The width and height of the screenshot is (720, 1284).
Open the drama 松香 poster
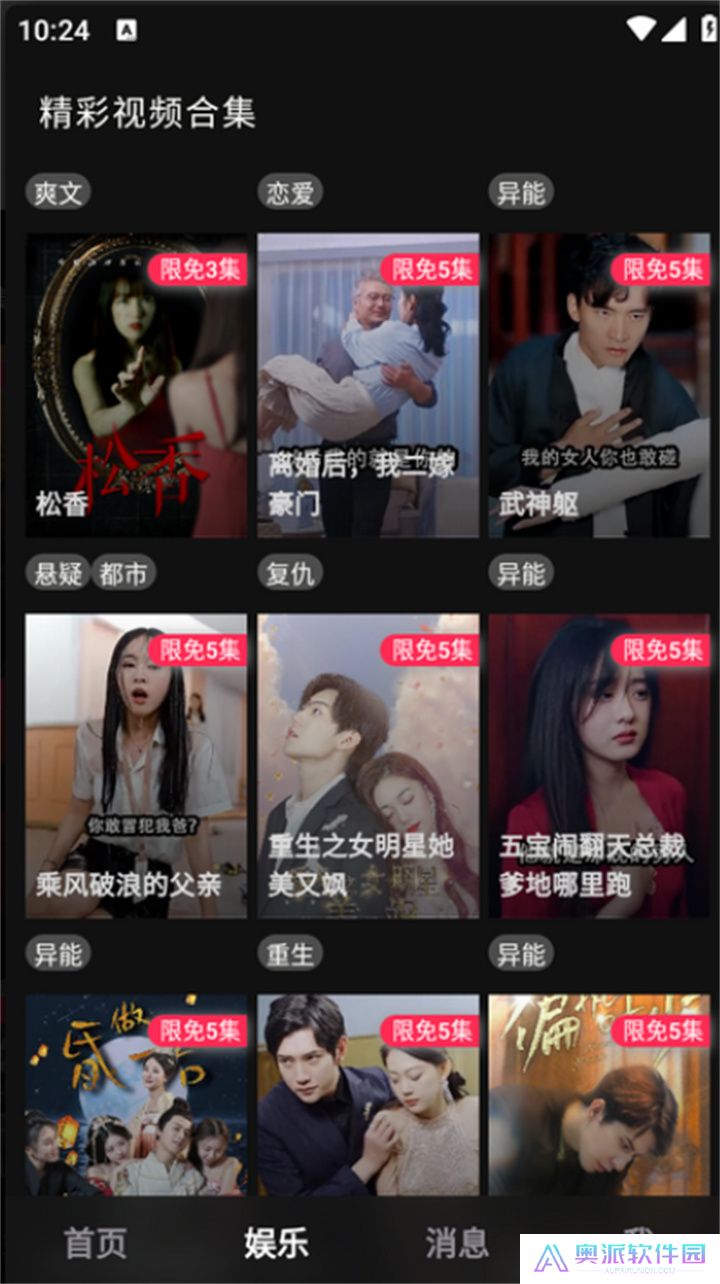click(x=137, y=387)
